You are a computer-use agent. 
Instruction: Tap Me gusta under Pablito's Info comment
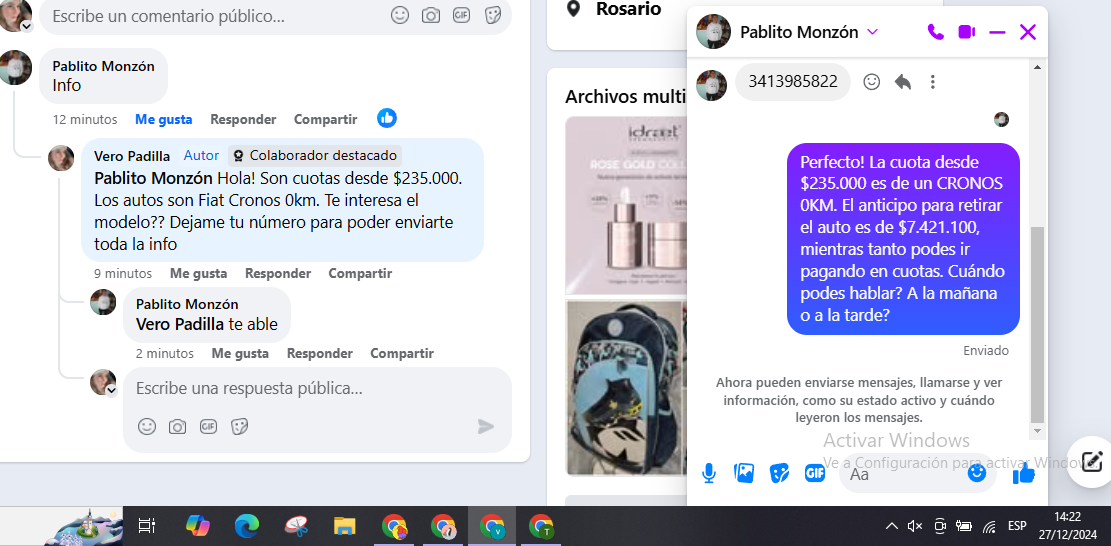click(163, 119)
